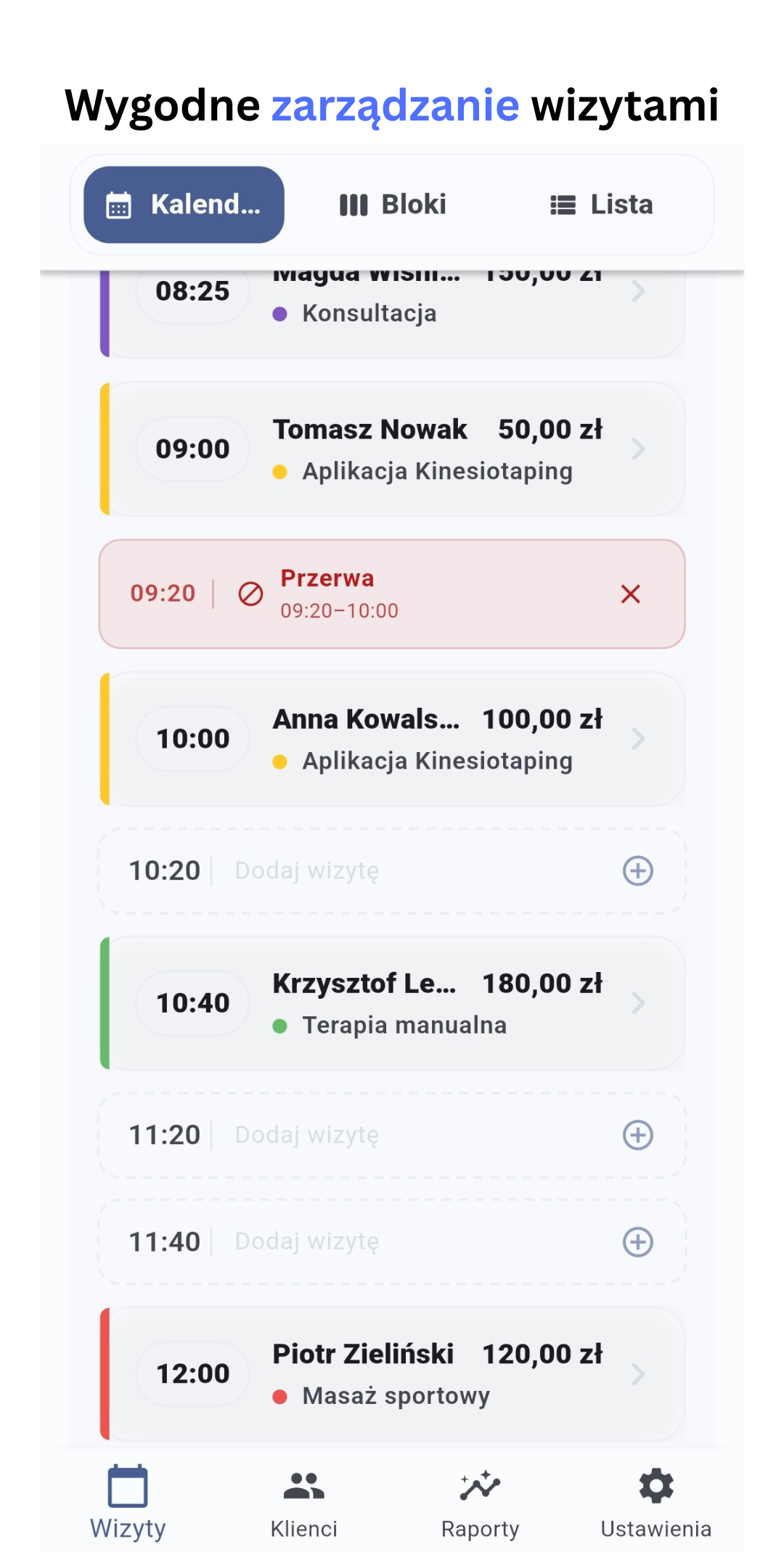Click the Raporty chart icon
The width and height of the screenshot is (784, 1568).
(479, 1485)
